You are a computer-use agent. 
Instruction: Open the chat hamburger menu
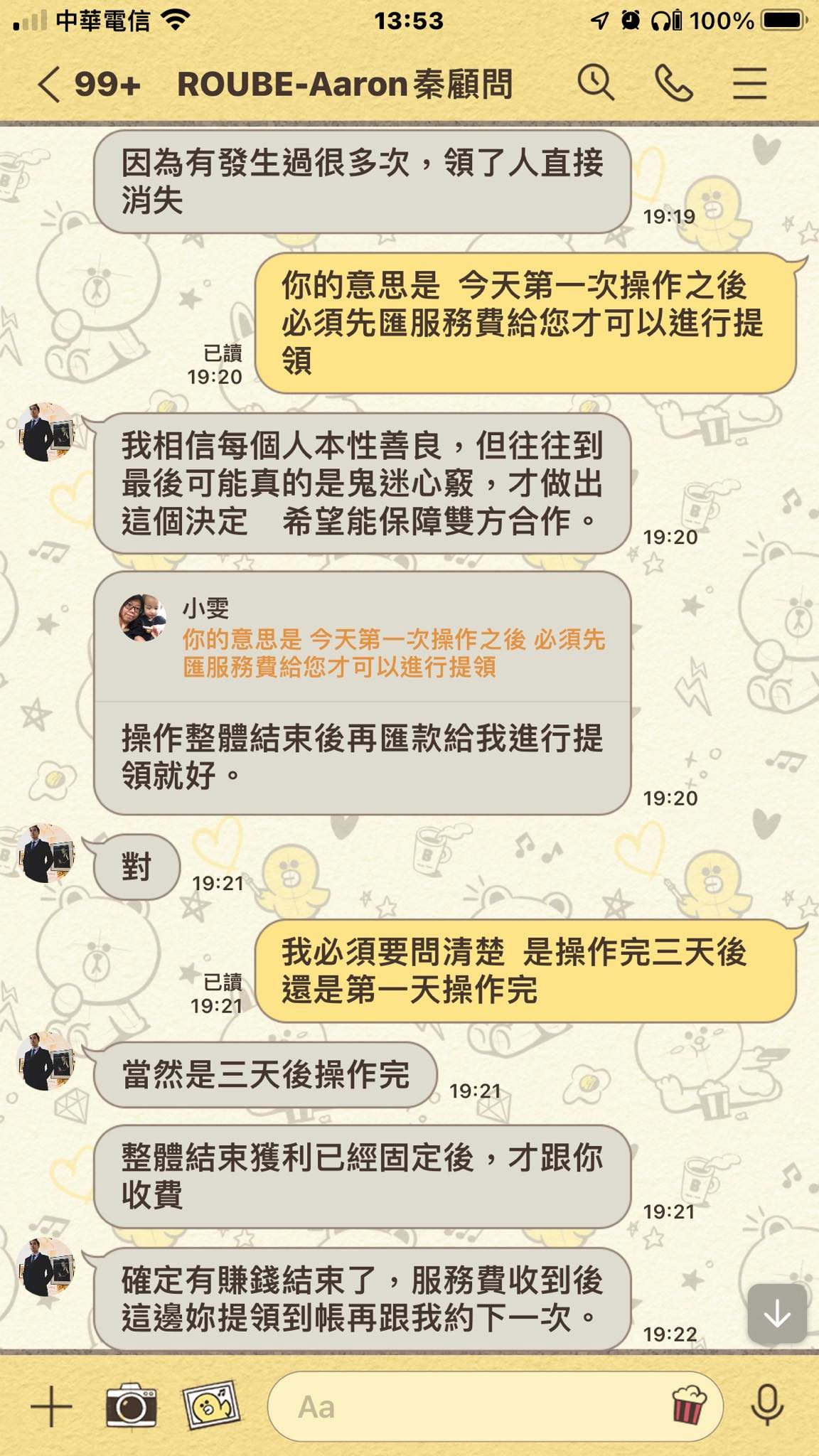pos(750,84)
